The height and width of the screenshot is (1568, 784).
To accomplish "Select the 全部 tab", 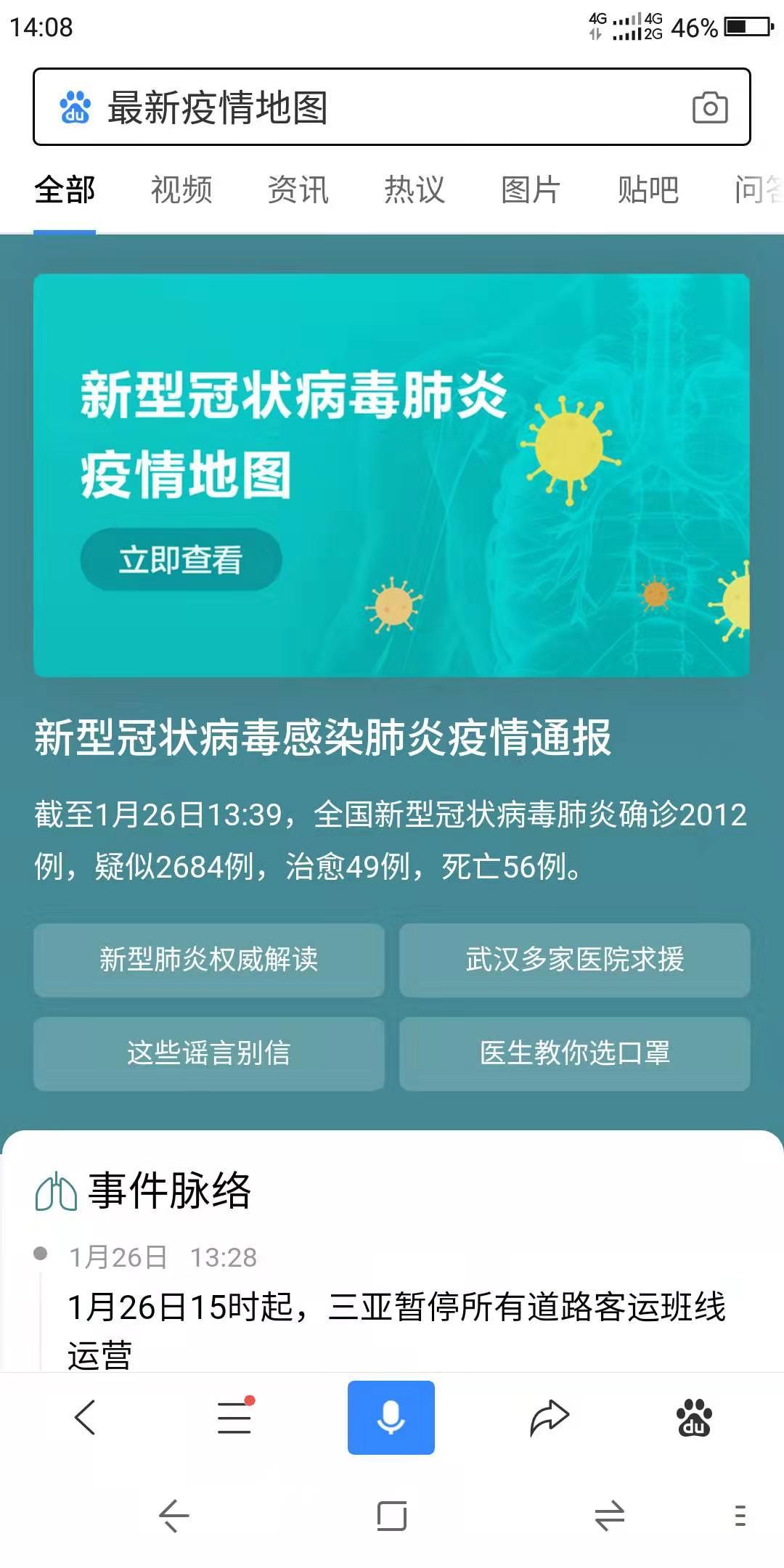I will (65, 190).
